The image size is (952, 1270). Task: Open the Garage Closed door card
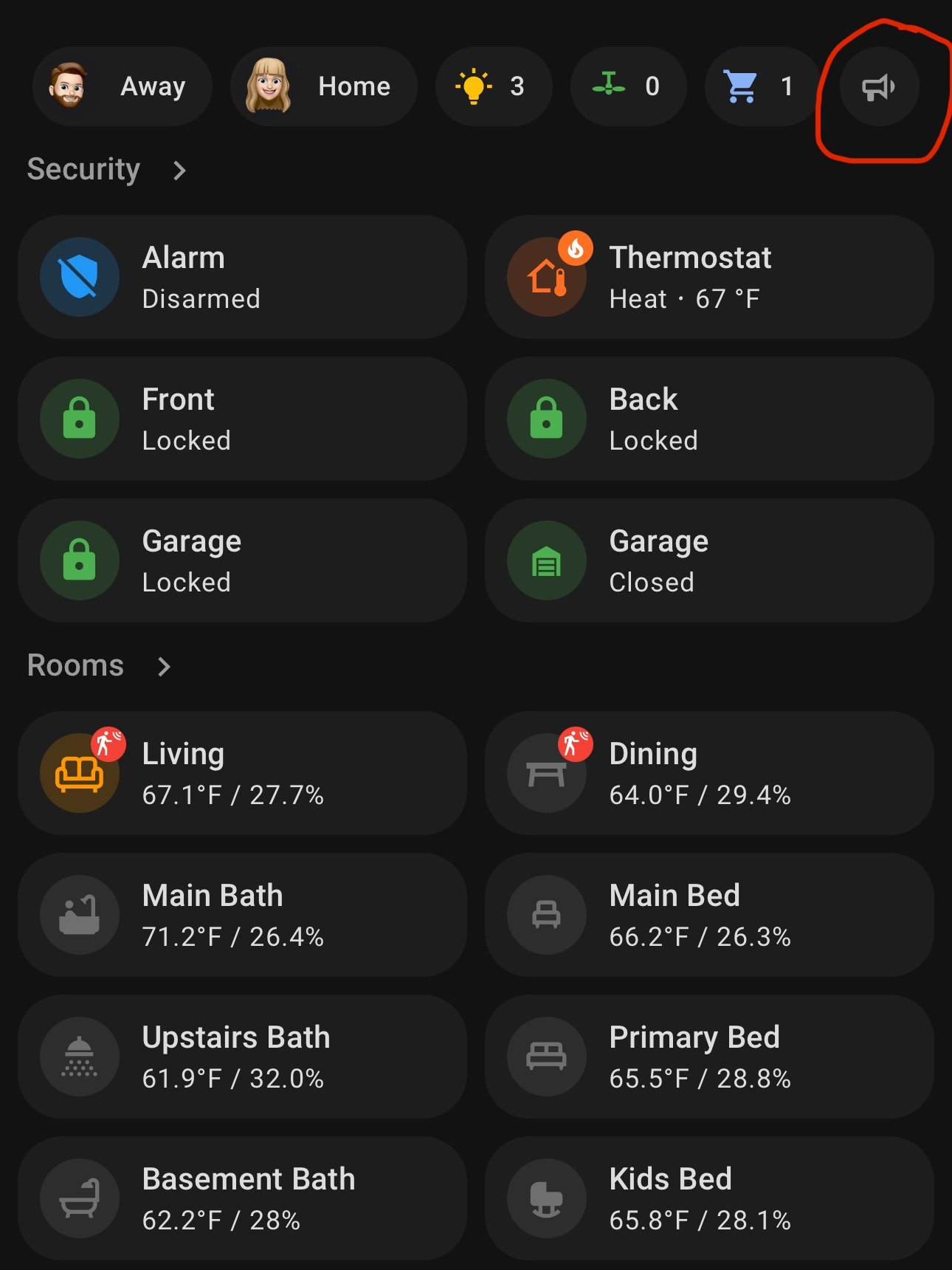point(708,561)
